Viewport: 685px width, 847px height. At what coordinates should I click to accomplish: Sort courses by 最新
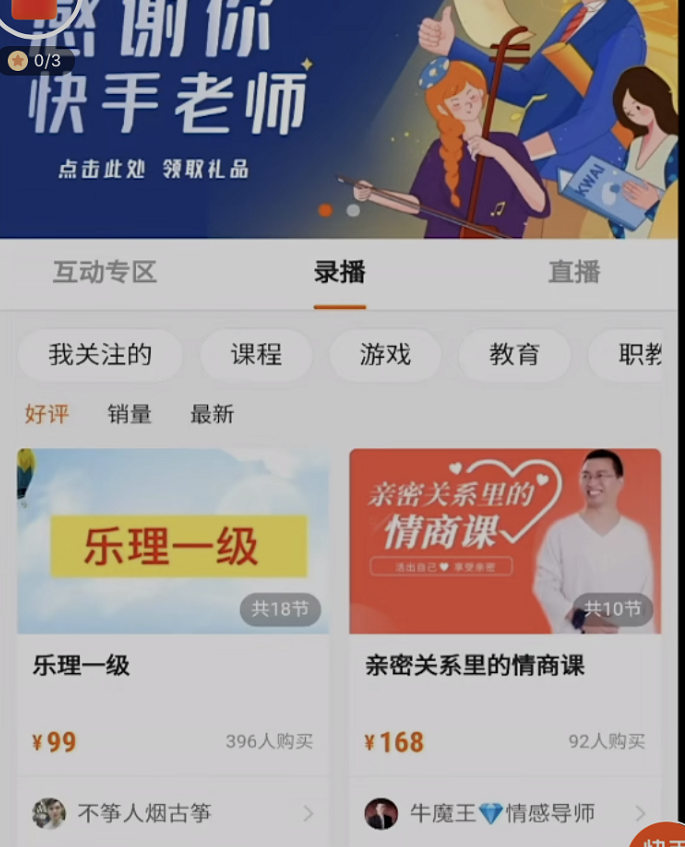coord(212,414)
